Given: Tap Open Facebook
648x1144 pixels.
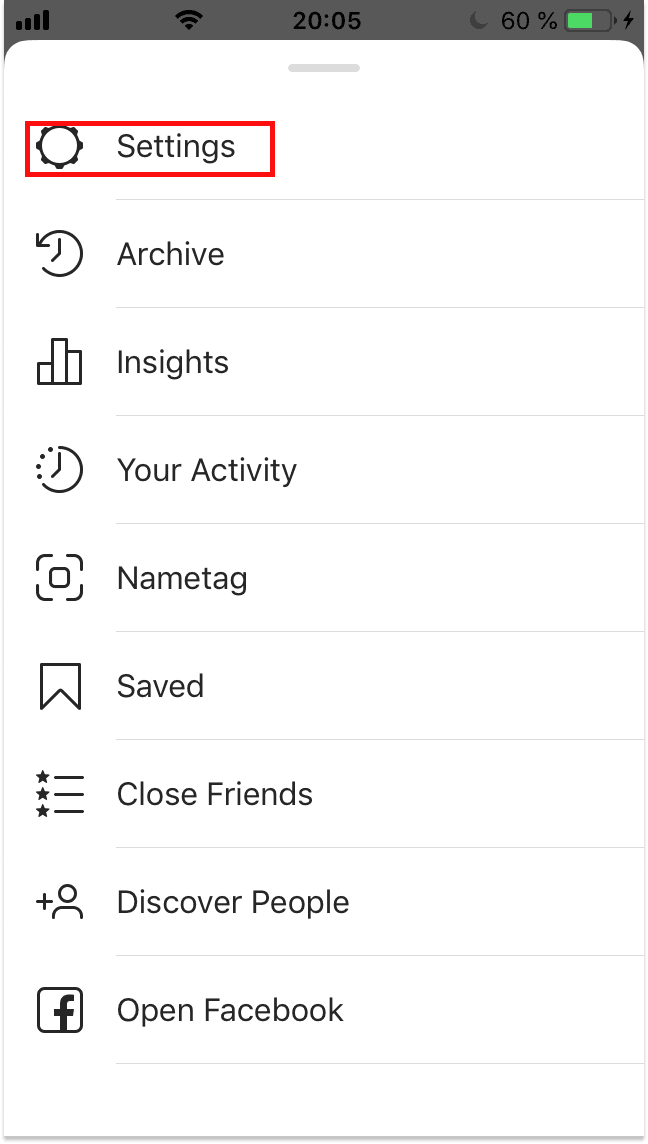Looking at the screenshot, I should [325, 1010].
